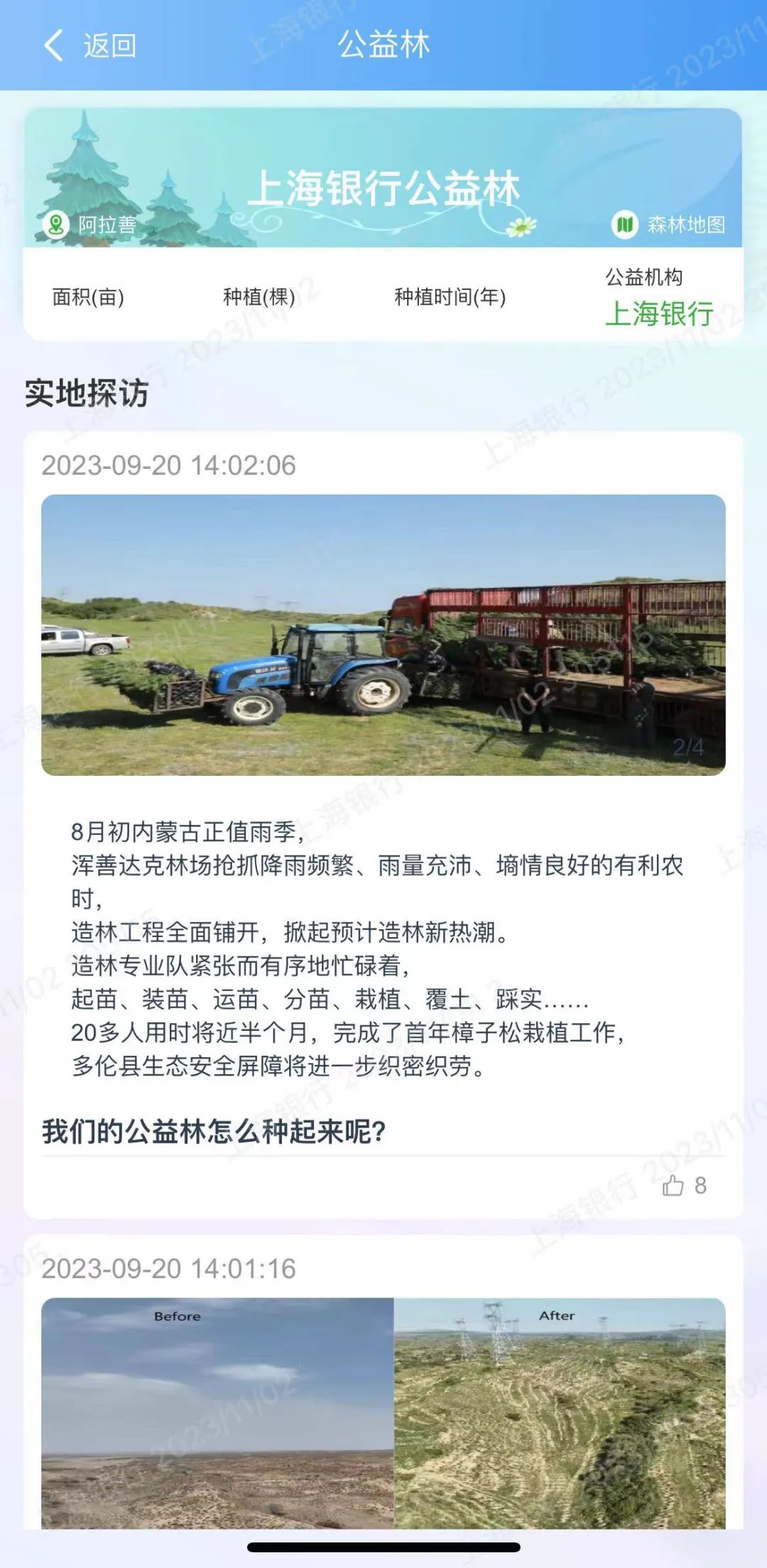This screenshot has height=1568, width=767.
Task: Tap the 阿拉善 location tag
Action: (x=89, y=225)
